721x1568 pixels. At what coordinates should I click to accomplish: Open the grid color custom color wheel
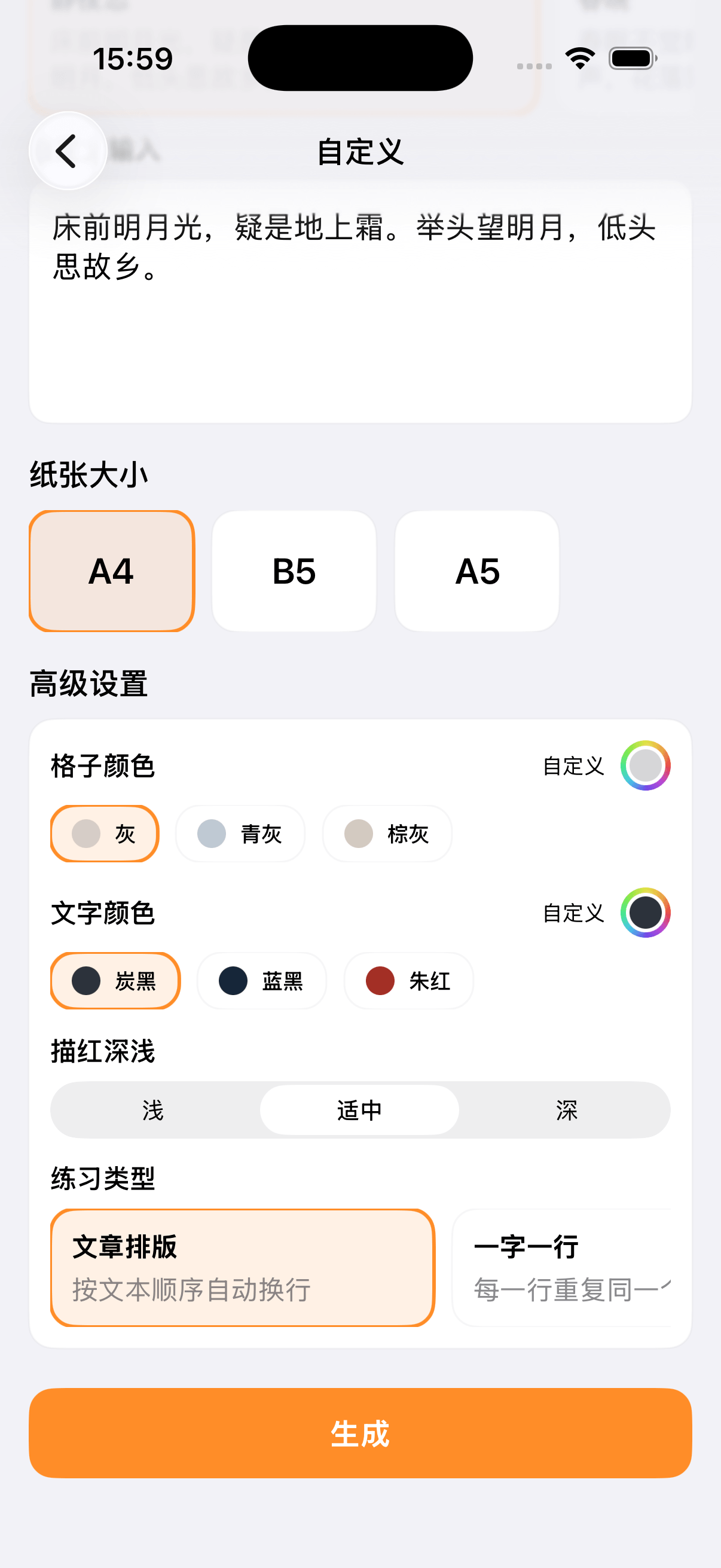645,766
